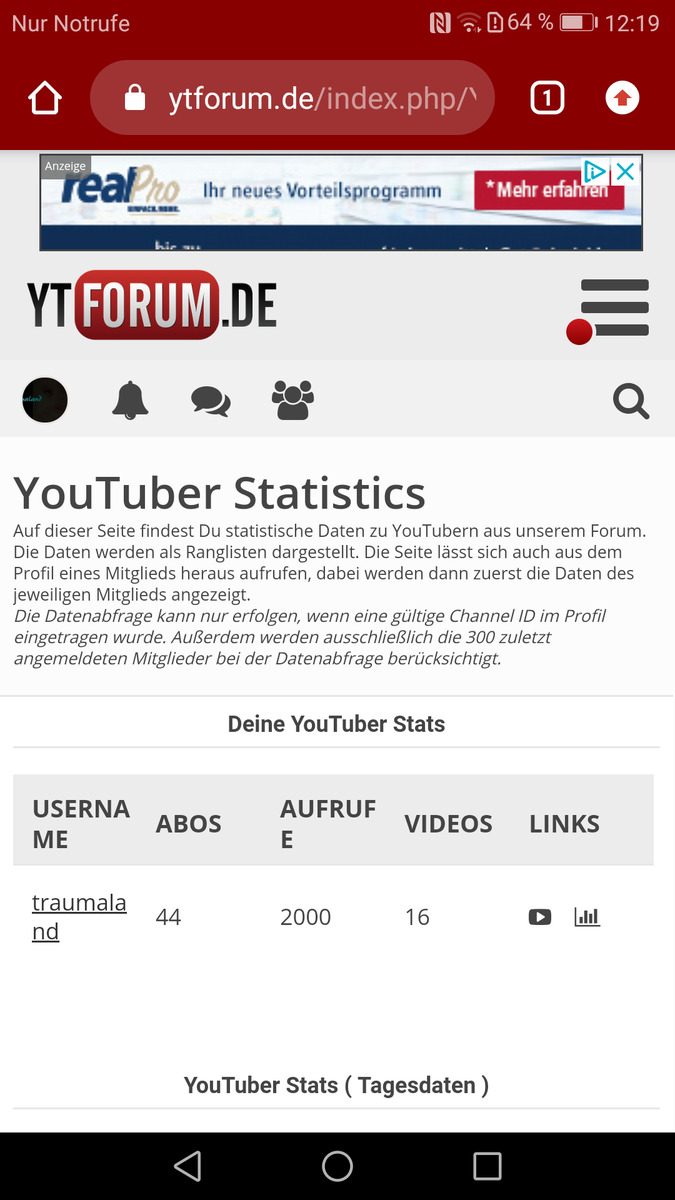
Task: Open the conversations speech bubbles icon
Action: pos(210,400)
